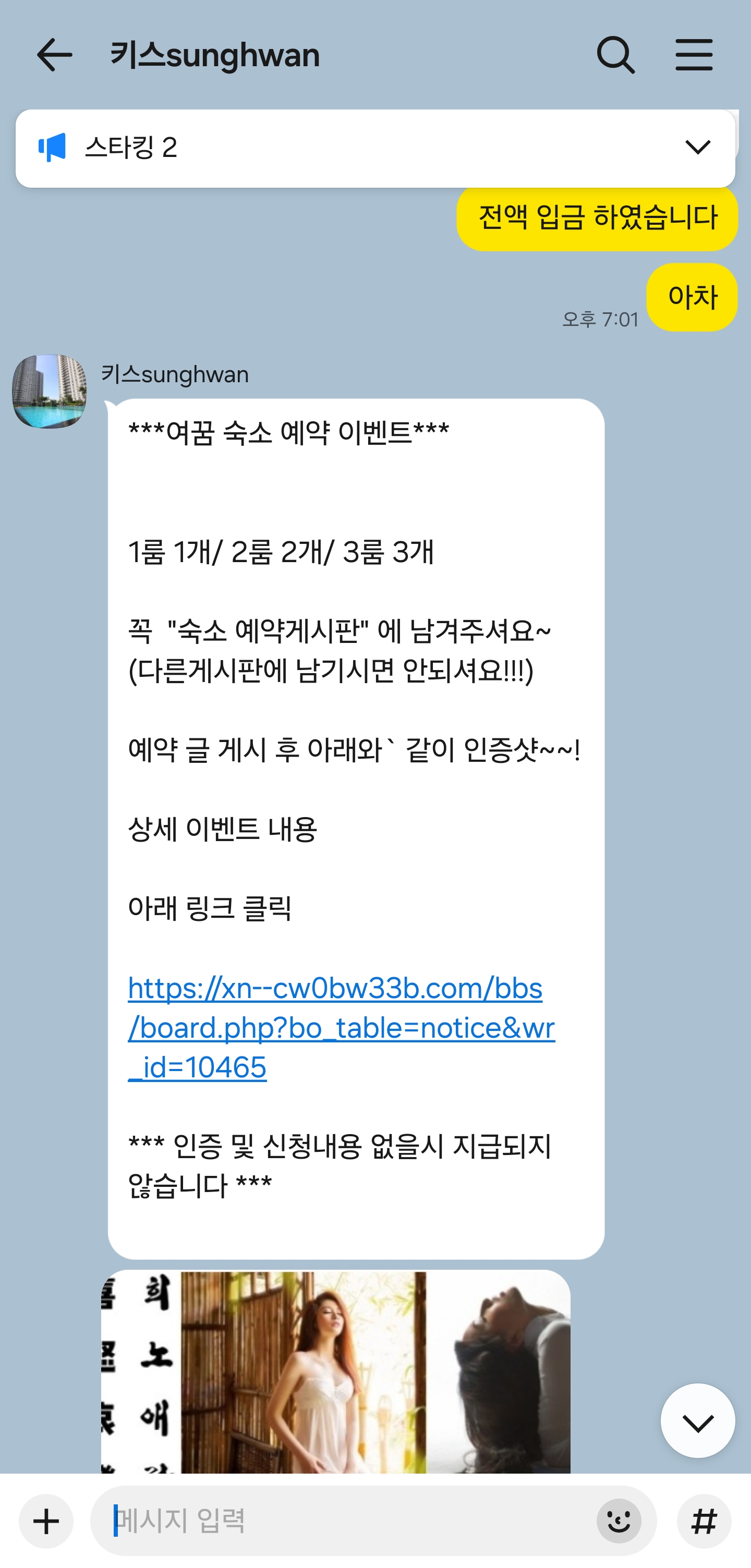Open the plus attachment menu
The width and height of the screenshot is (751, 1568).
click(46, 1521)
